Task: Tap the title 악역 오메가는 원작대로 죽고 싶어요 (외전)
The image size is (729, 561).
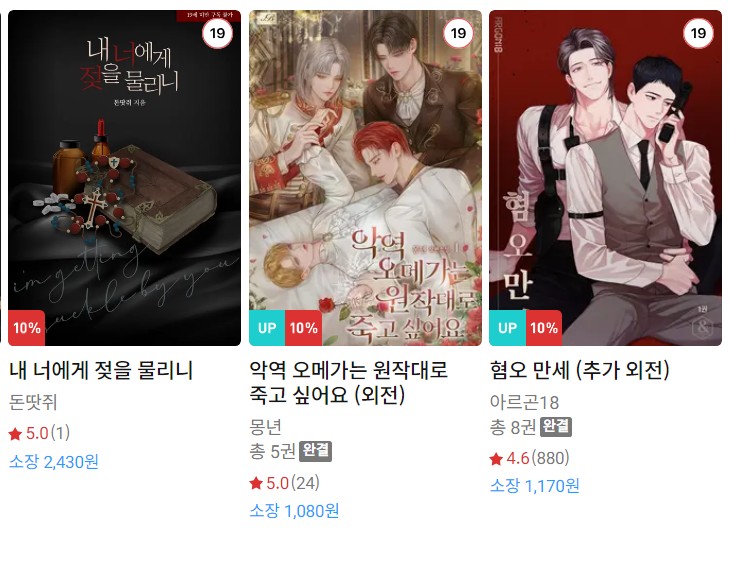Action: (348, 383)
